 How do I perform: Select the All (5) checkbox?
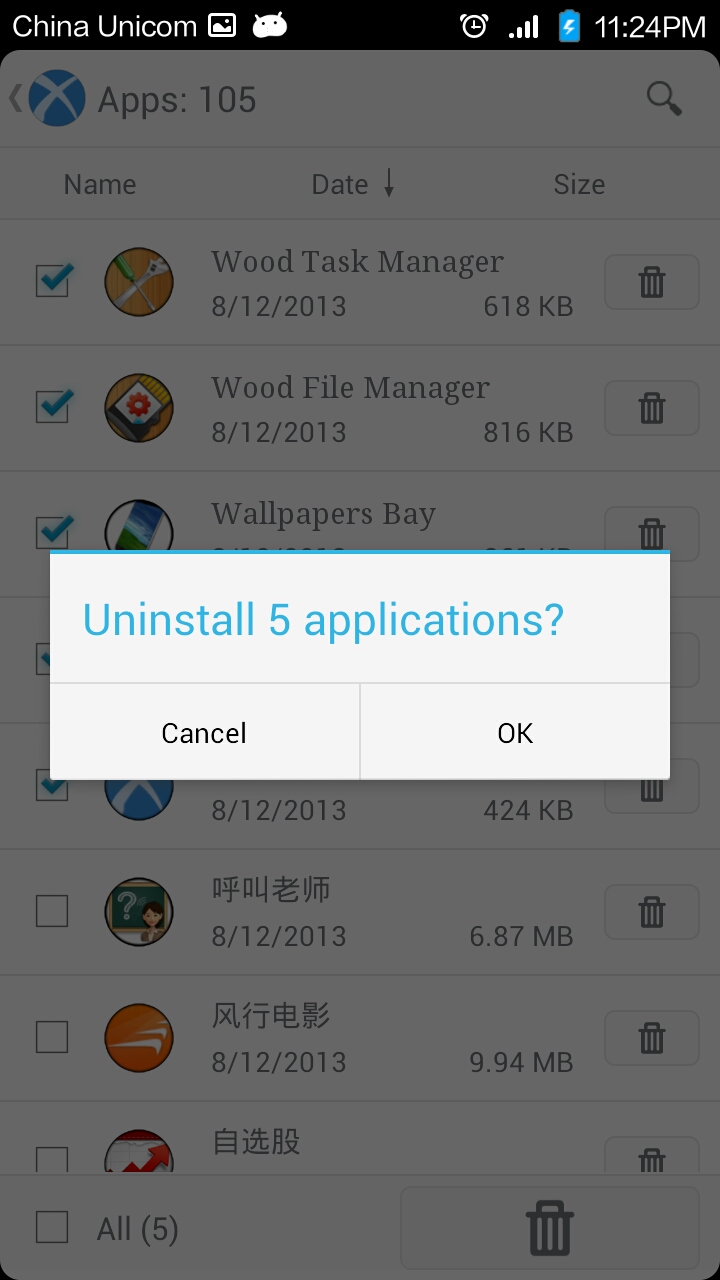(x=51, y=1228)
